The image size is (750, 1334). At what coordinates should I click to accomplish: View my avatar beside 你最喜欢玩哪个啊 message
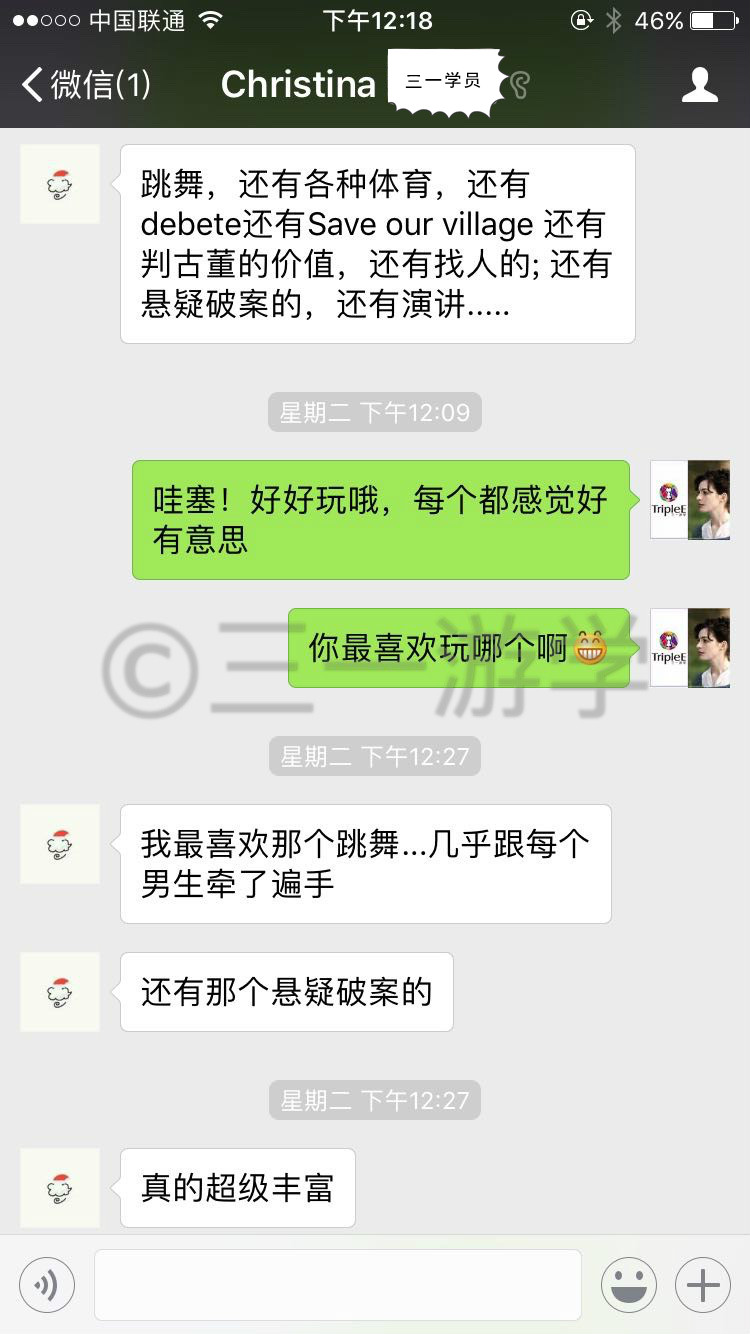[x=690, y=648]
